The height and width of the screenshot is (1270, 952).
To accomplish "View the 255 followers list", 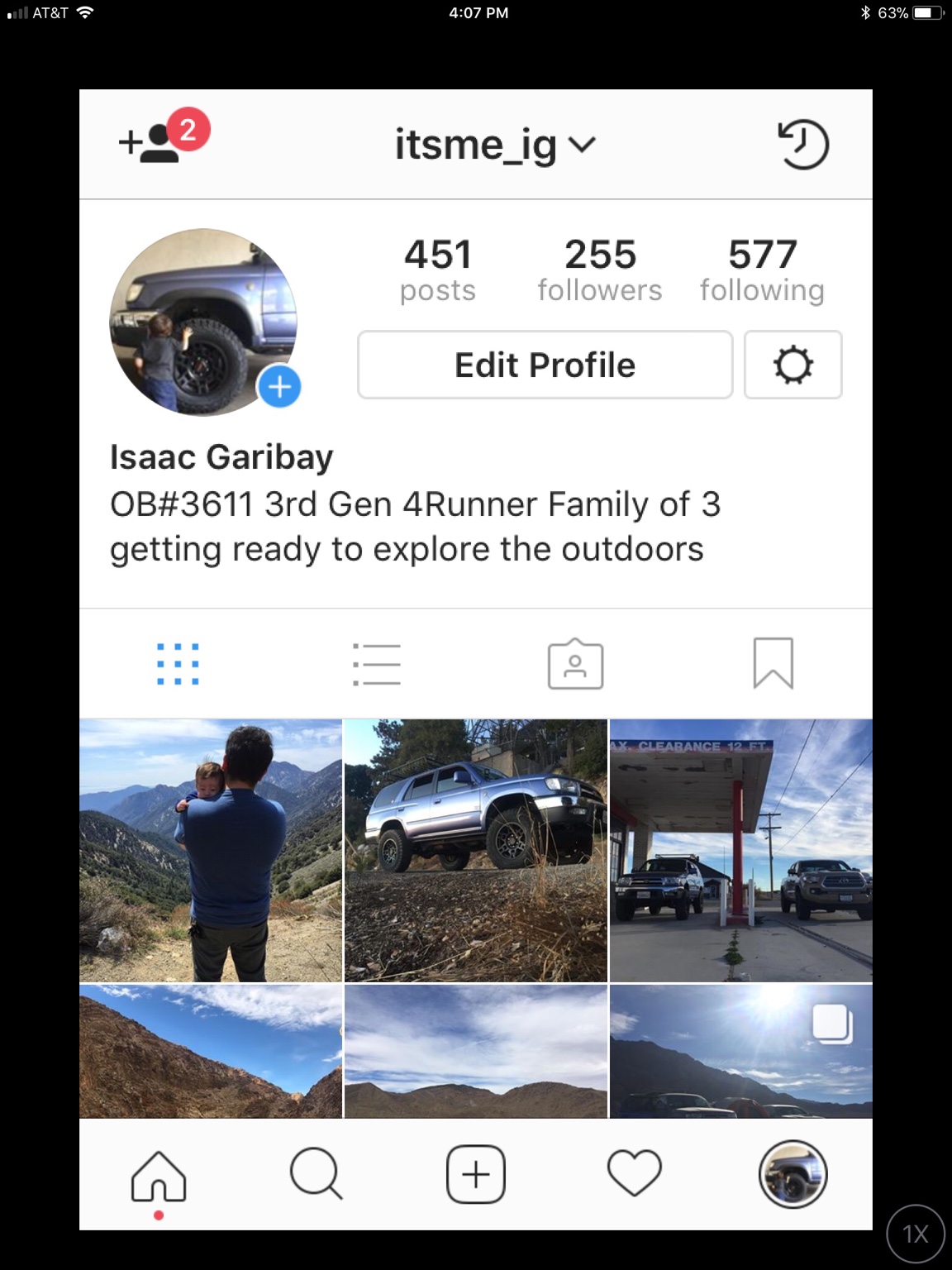I will (600, 270).
